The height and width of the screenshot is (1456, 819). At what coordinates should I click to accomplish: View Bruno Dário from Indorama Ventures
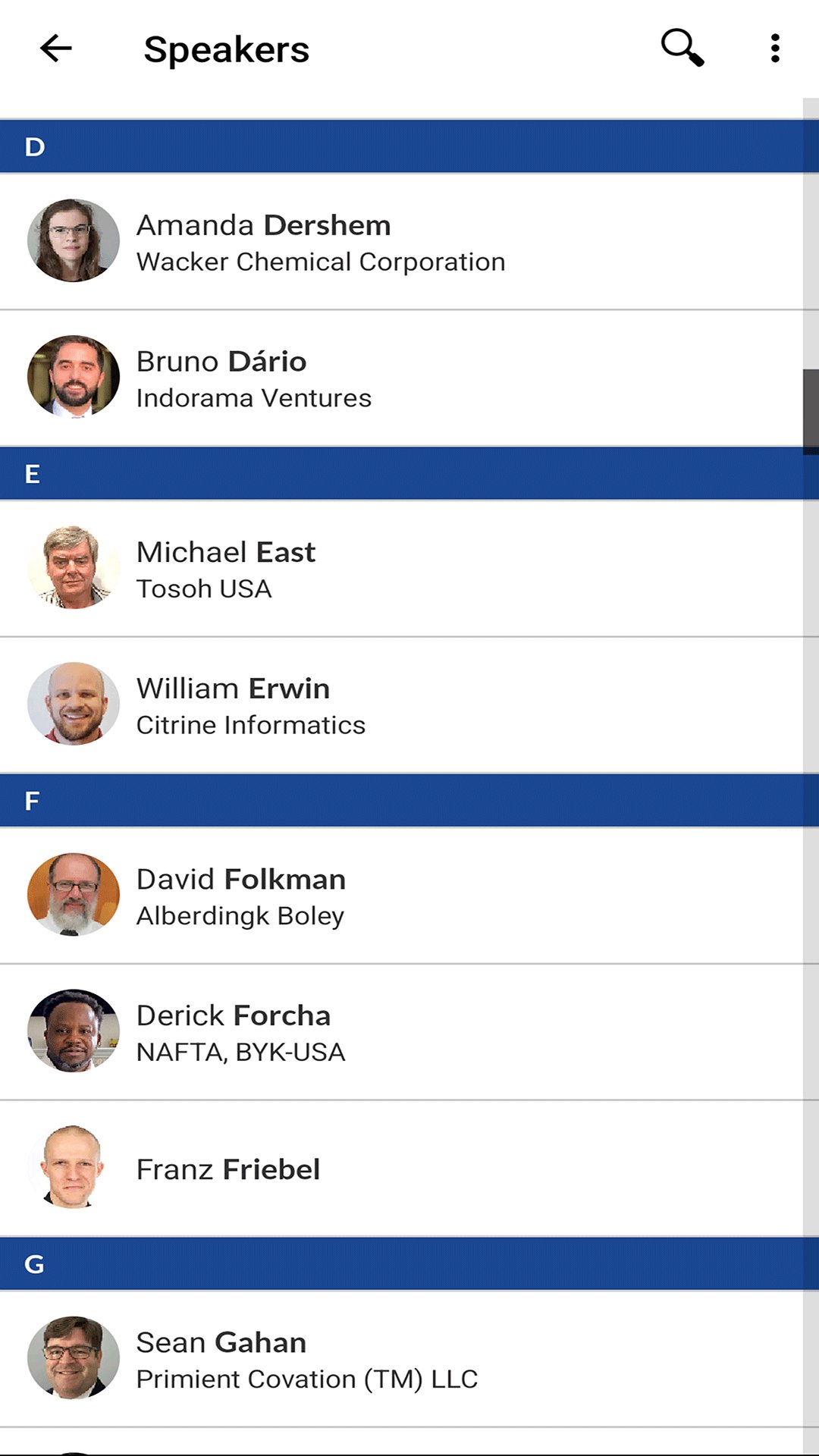pyautogui.click(x=402, y=378)
